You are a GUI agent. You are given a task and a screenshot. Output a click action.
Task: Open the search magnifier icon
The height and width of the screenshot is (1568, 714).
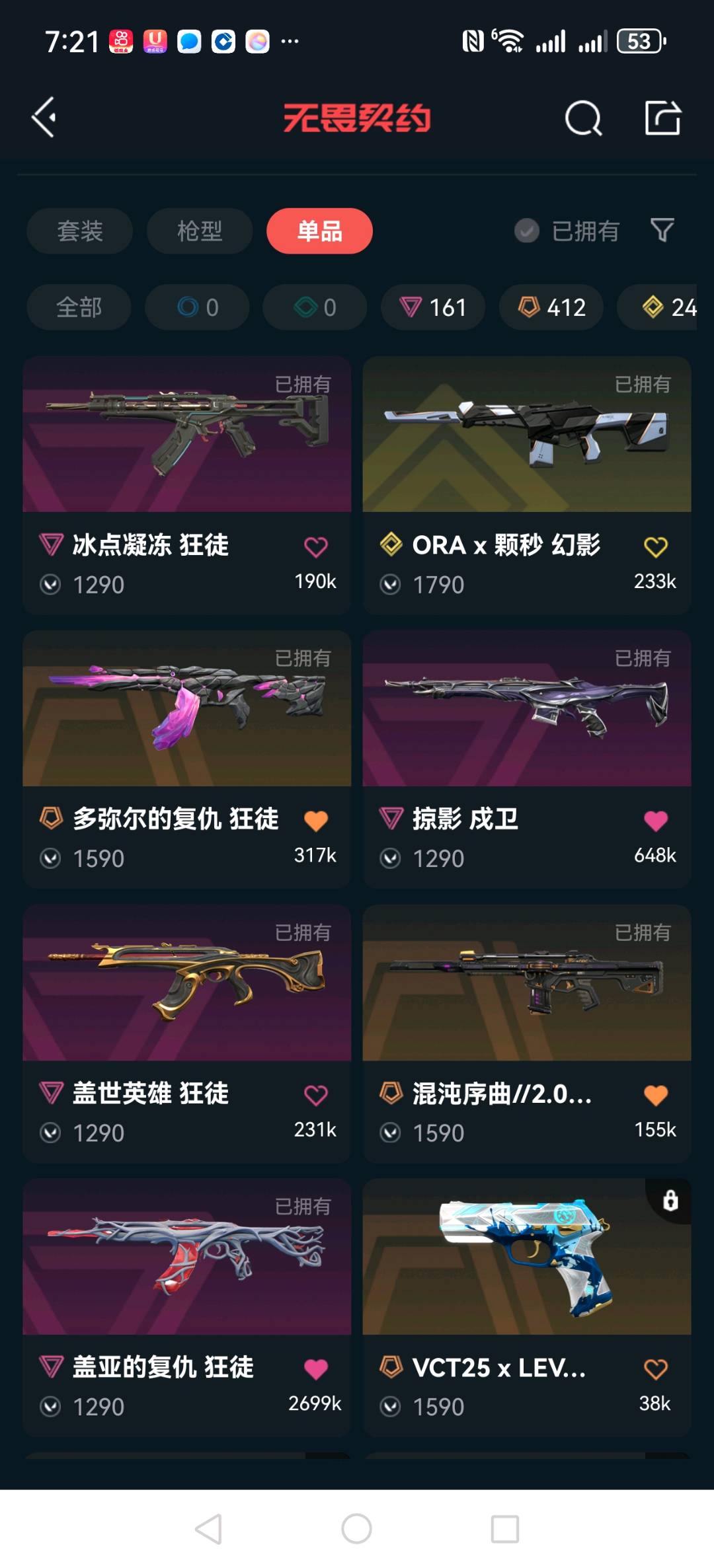[x=583, y=118]
